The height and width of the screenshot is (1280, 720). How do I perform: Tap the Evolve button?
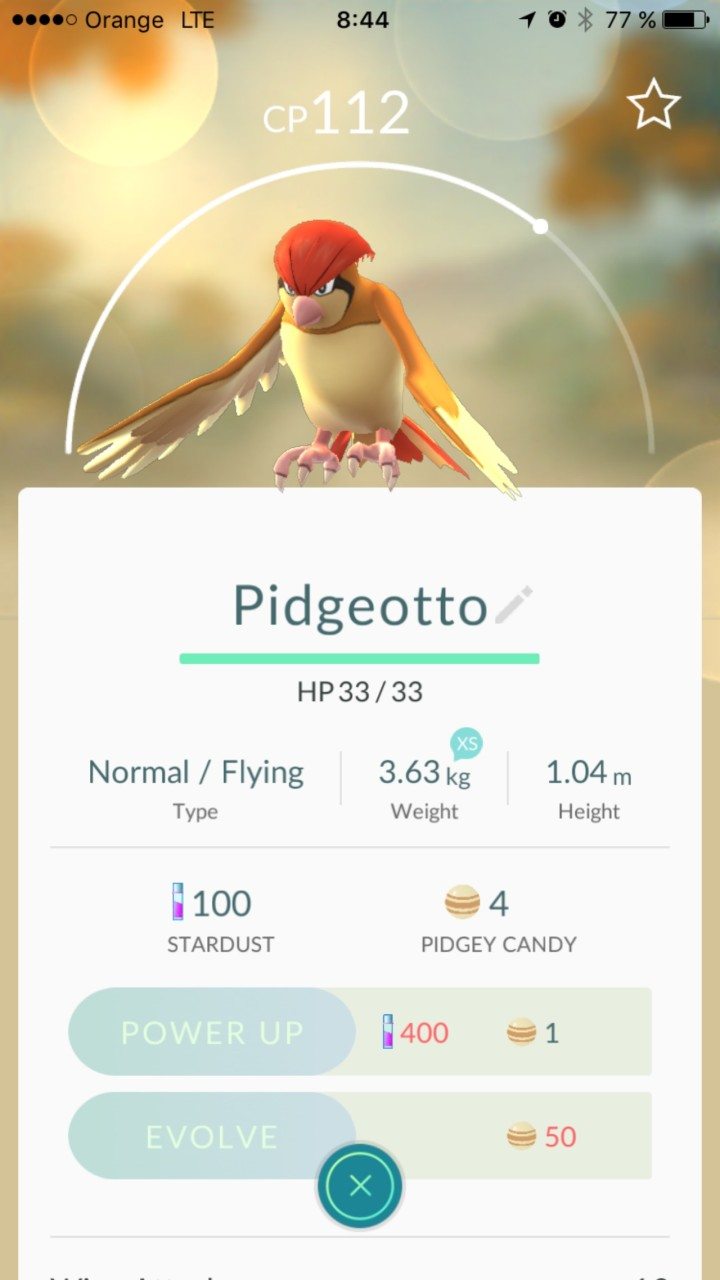[x=212, y=1136]
